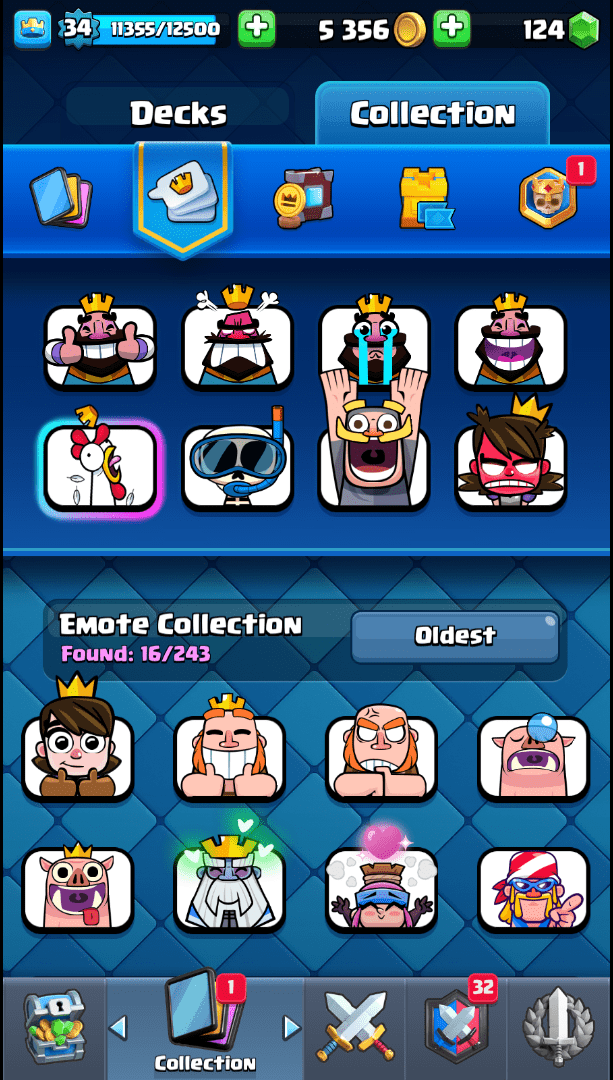Screen dimensions: 613x1080
Task: Pick the angry red princess emote slot
Action: (x=511, y=467)
